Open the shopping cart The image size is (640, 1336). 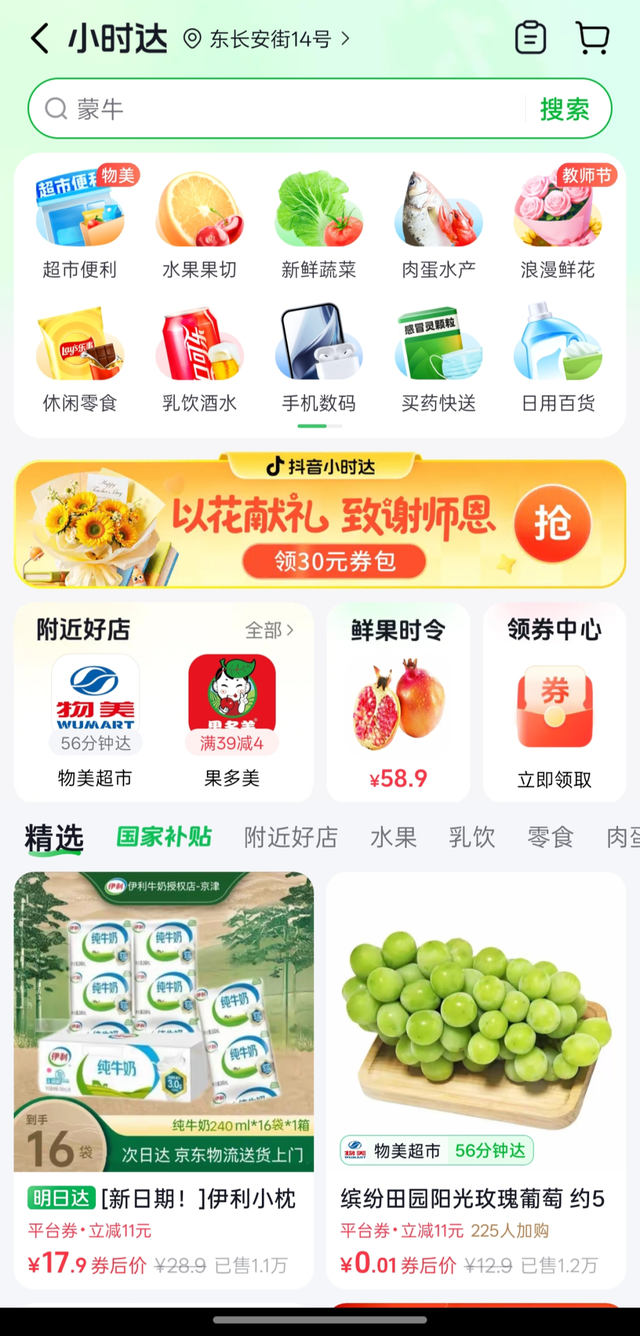click(592, 38)
